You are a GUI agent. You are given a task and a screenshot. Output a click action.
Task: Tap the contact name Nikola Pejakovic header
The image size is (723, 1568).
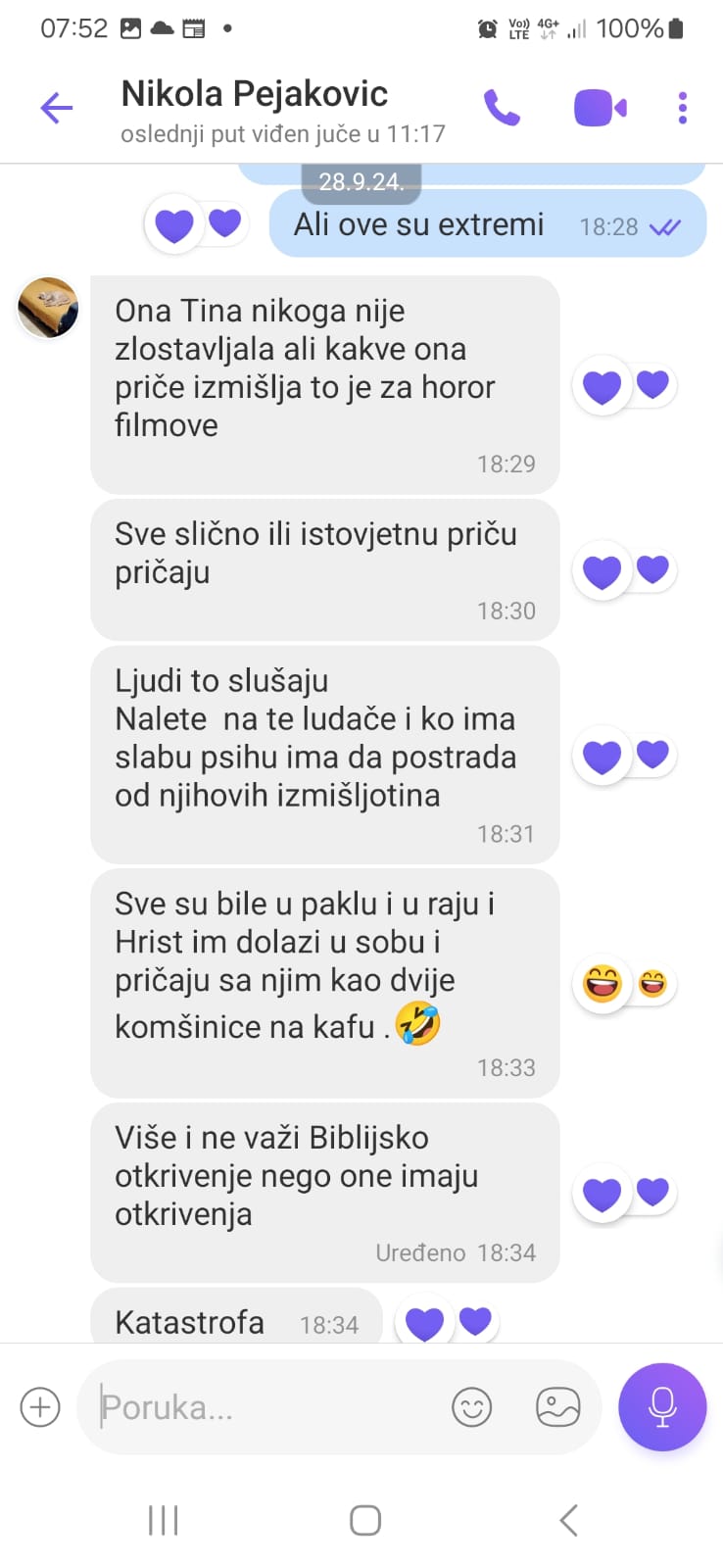(255, 94)
